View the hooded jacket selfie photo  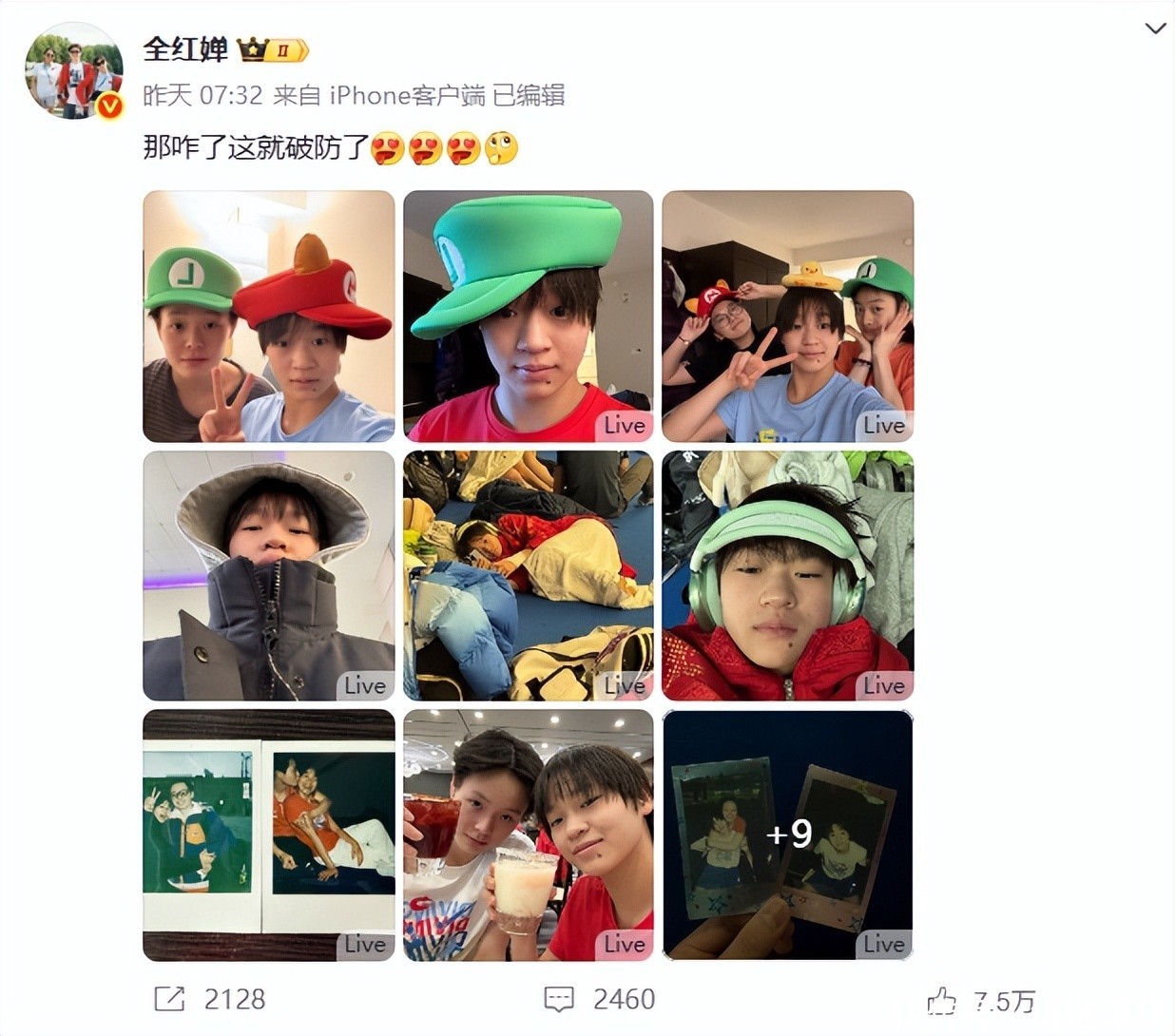[x=269, y=576]
